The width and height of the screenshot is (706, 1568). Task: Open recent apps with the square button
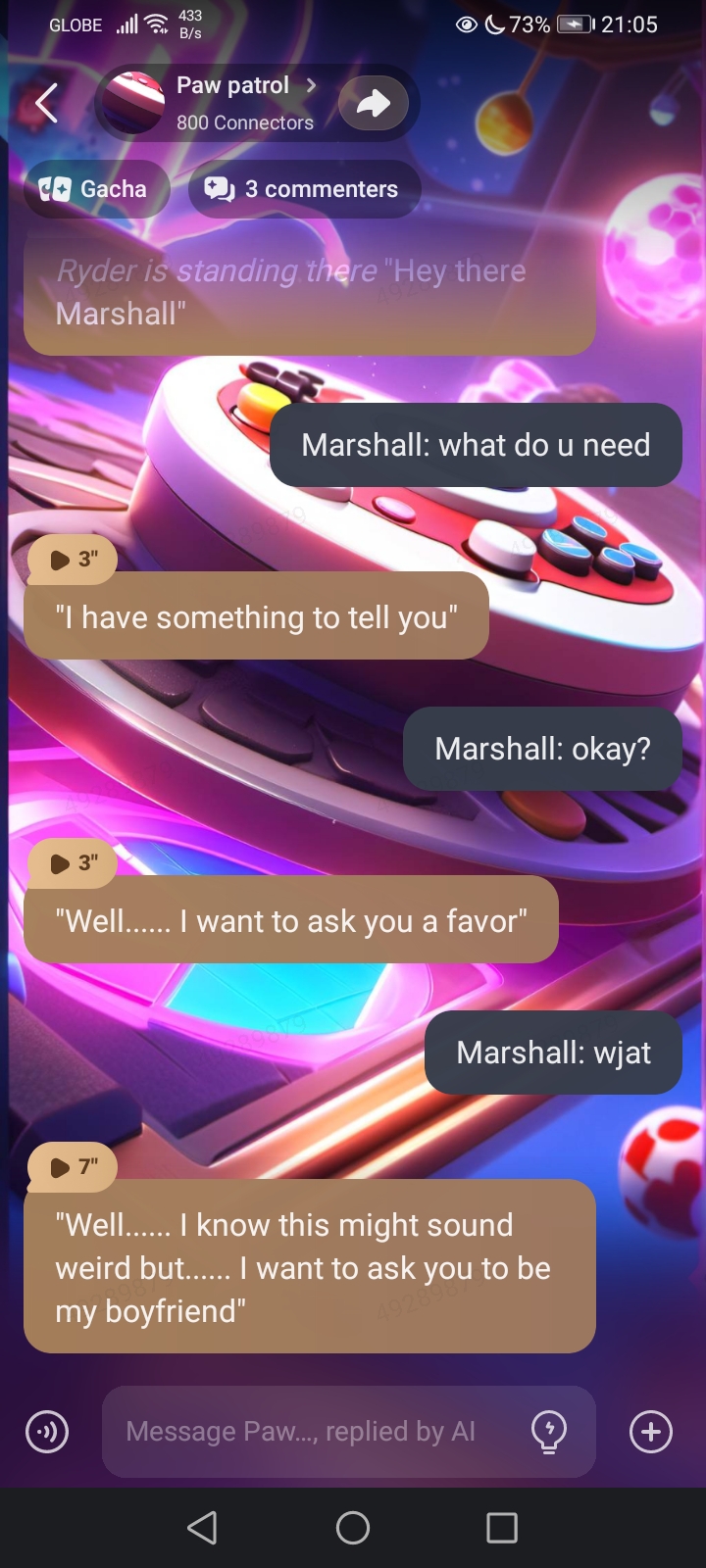tap(501, 1527)
